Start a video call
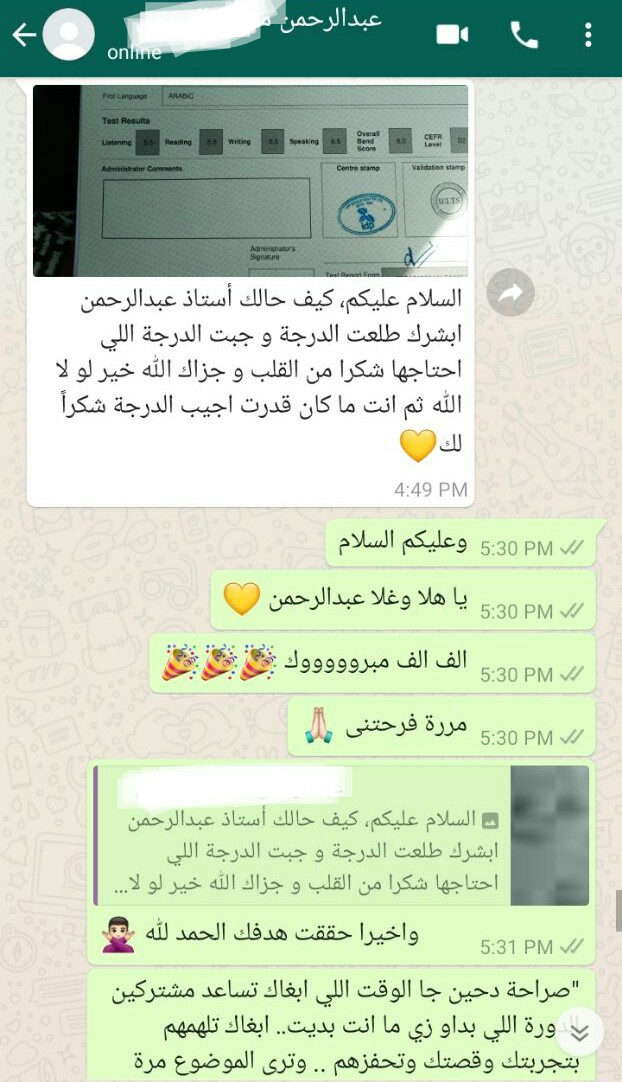The height and width of the screenshot is (1082, 622). 452,35
